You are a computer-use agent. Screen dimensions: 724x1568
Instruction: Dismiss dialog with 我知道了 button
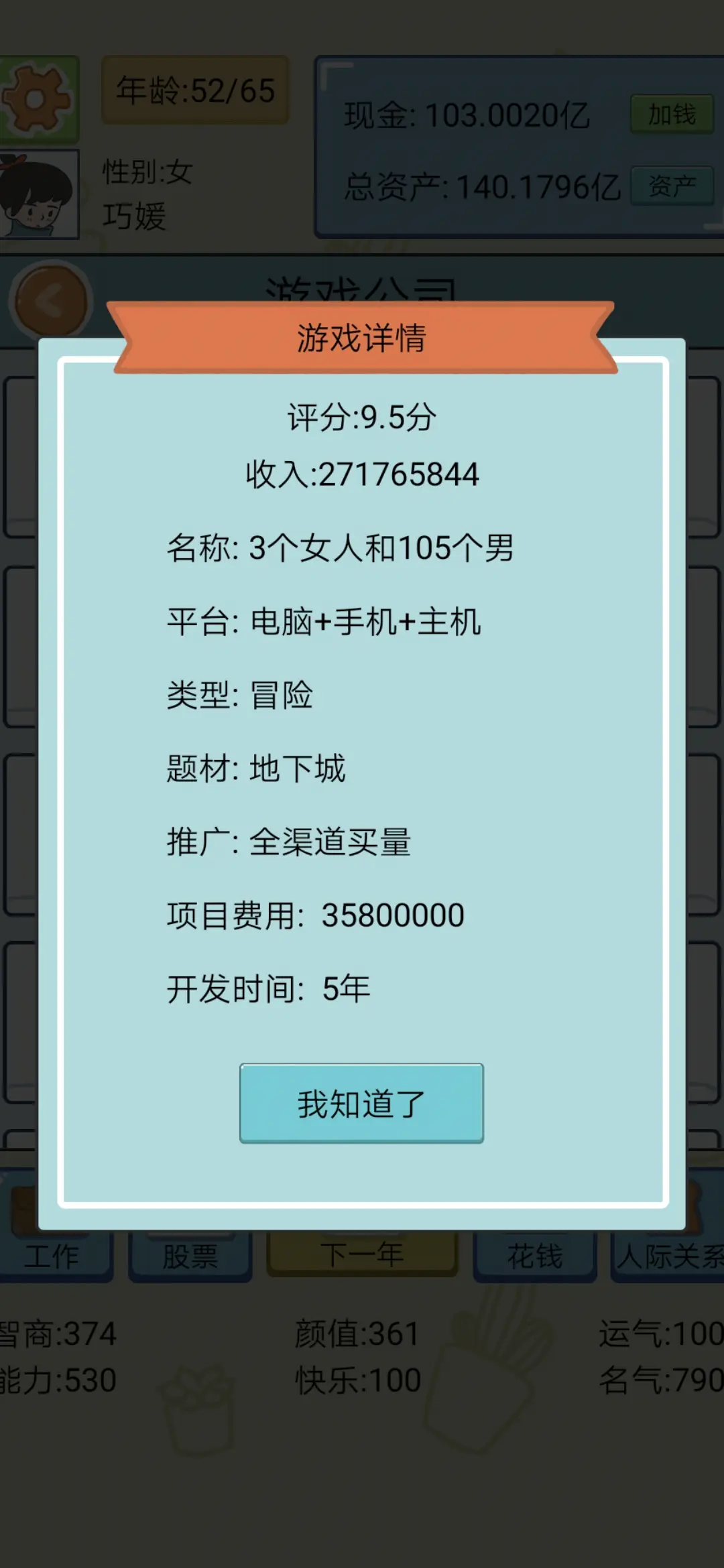pos(361,1103)
